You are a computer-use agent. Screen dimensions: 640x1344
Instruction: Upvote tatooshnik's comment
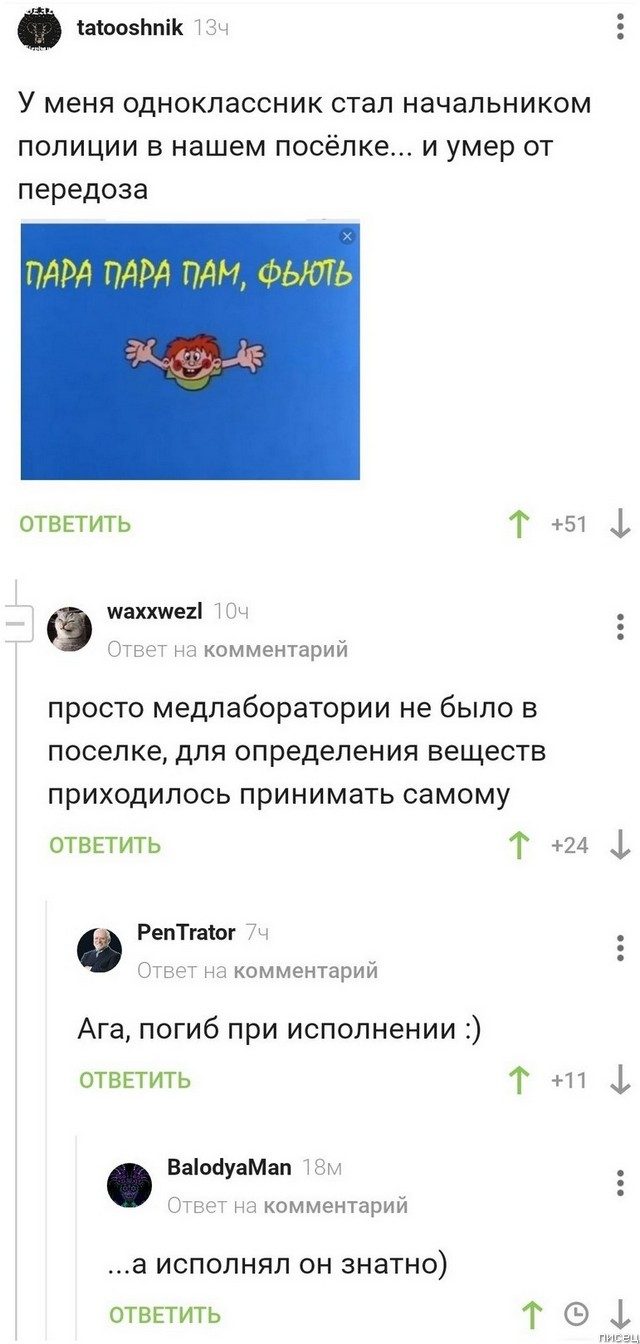point(518,524)
